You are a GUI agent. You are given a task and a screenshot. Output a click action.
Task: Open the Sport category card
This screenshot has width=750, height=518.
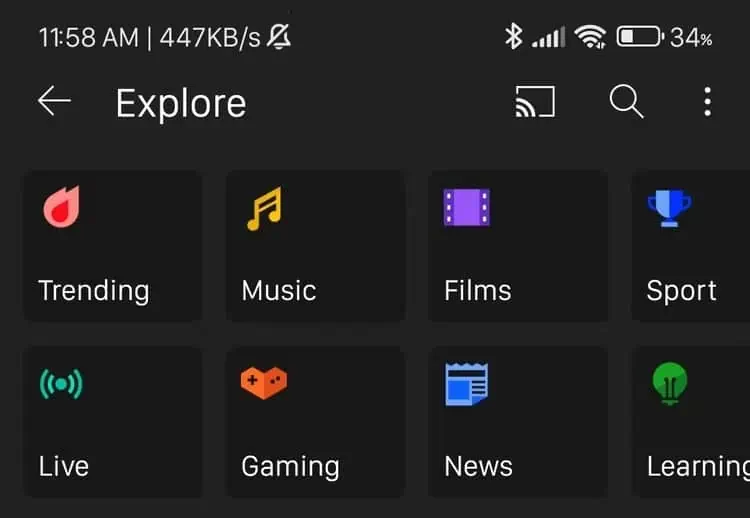pos(692,246)
